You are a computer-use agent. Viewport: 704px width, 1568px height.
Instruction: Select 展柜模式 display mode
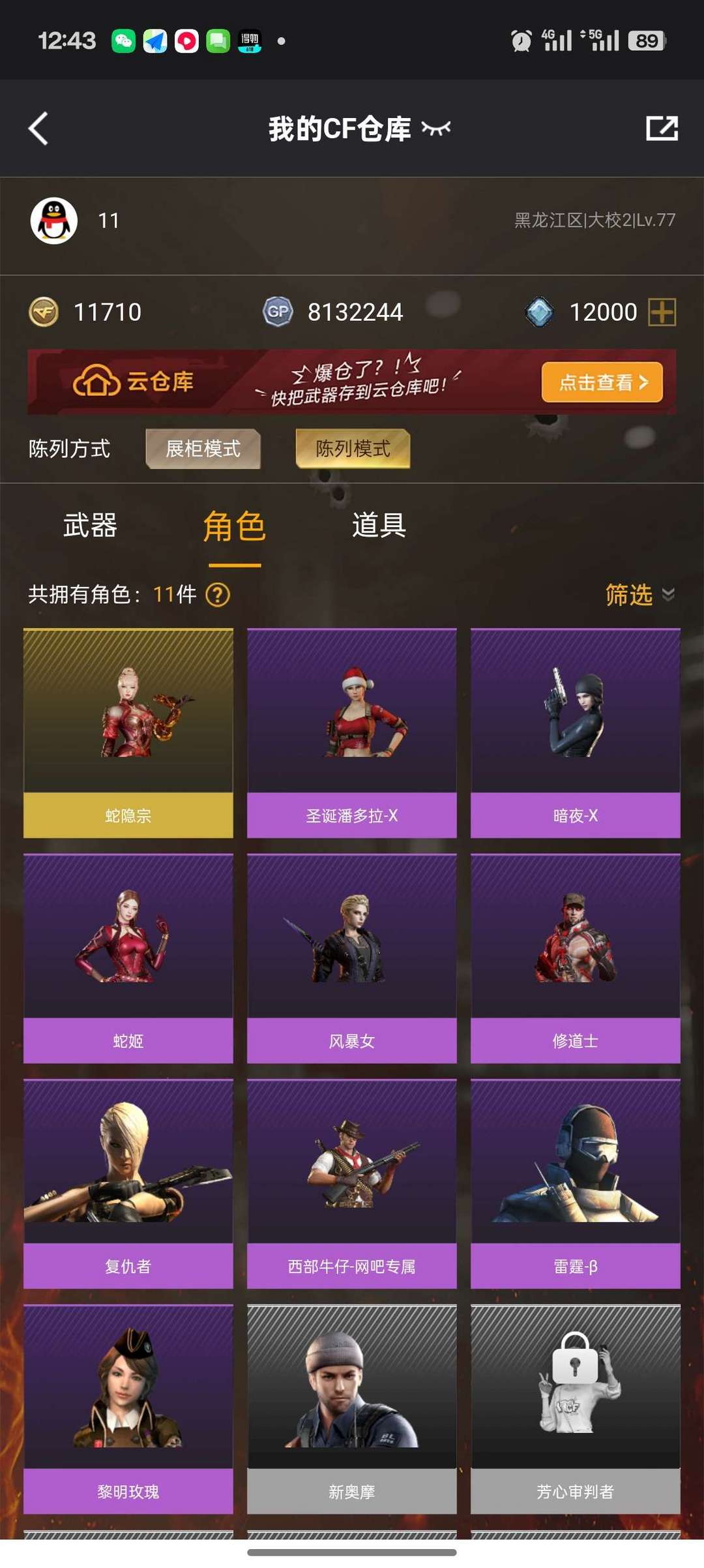(203, 449)
